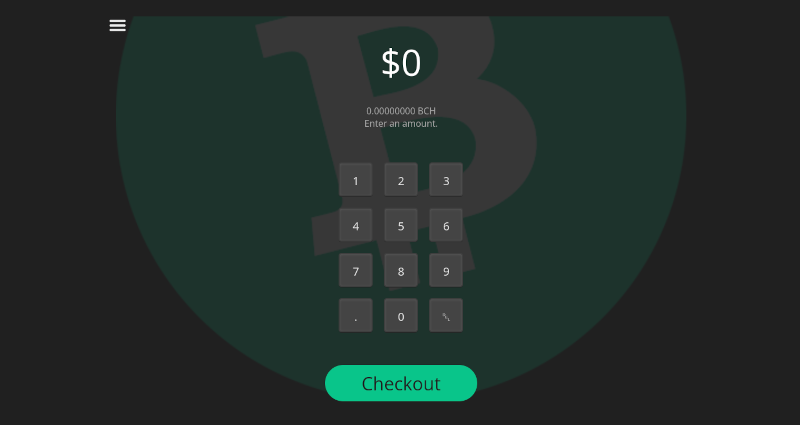Tap the 5 key
800x425 pixels.
tap(401, 225)
